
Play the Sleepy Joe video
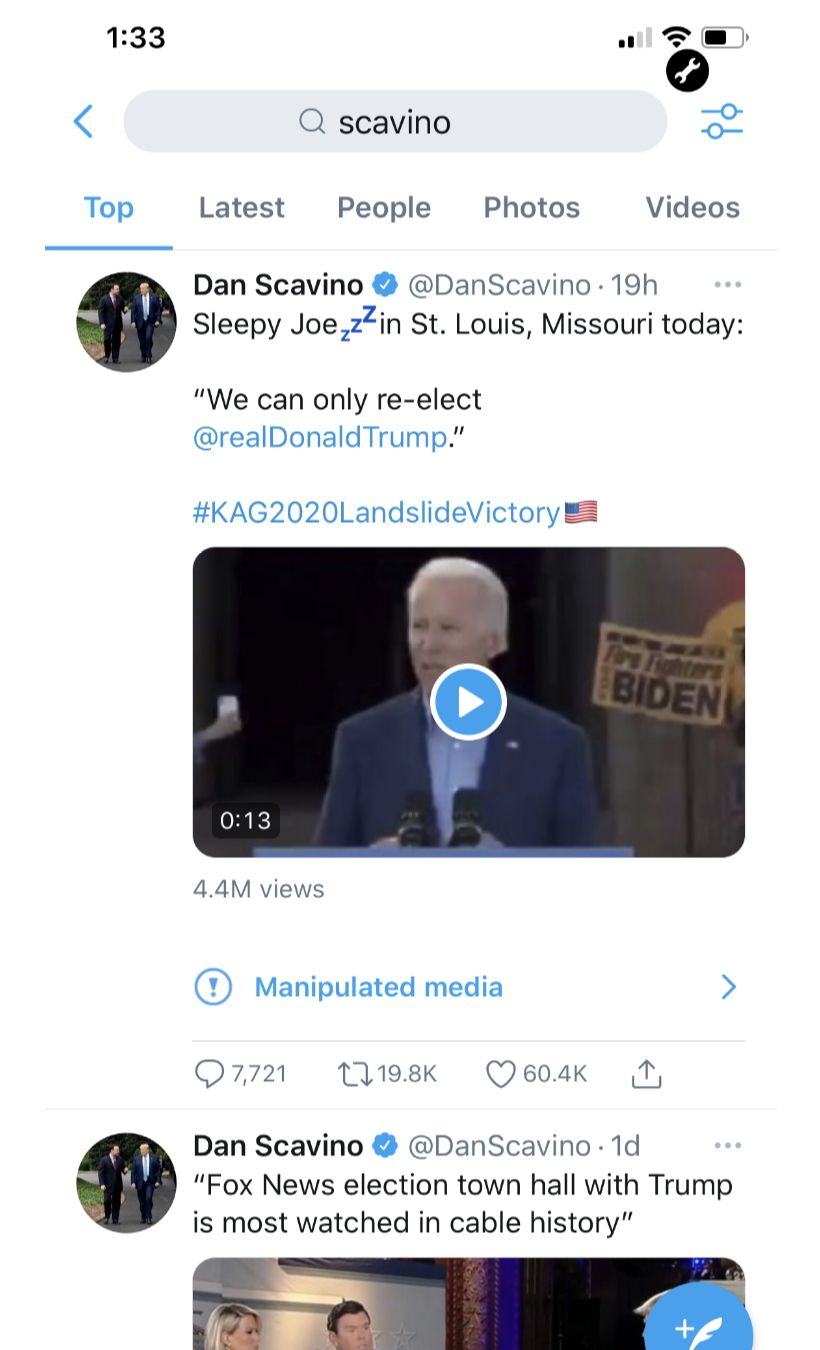(468, 702)
